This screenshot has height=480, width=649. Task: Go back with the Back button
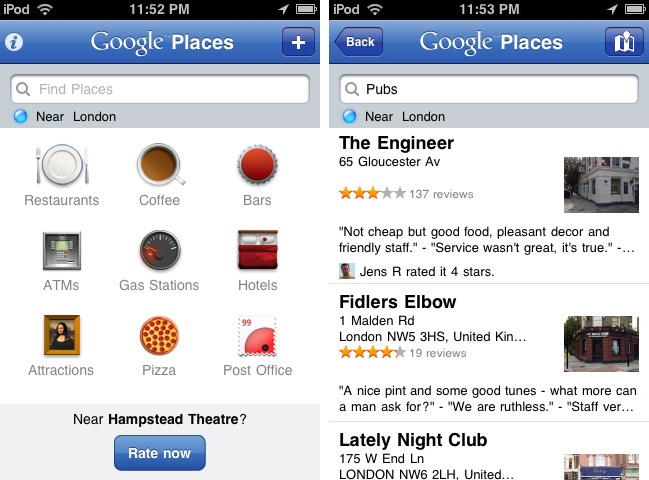pyautogui.click(x=359, y=42)
